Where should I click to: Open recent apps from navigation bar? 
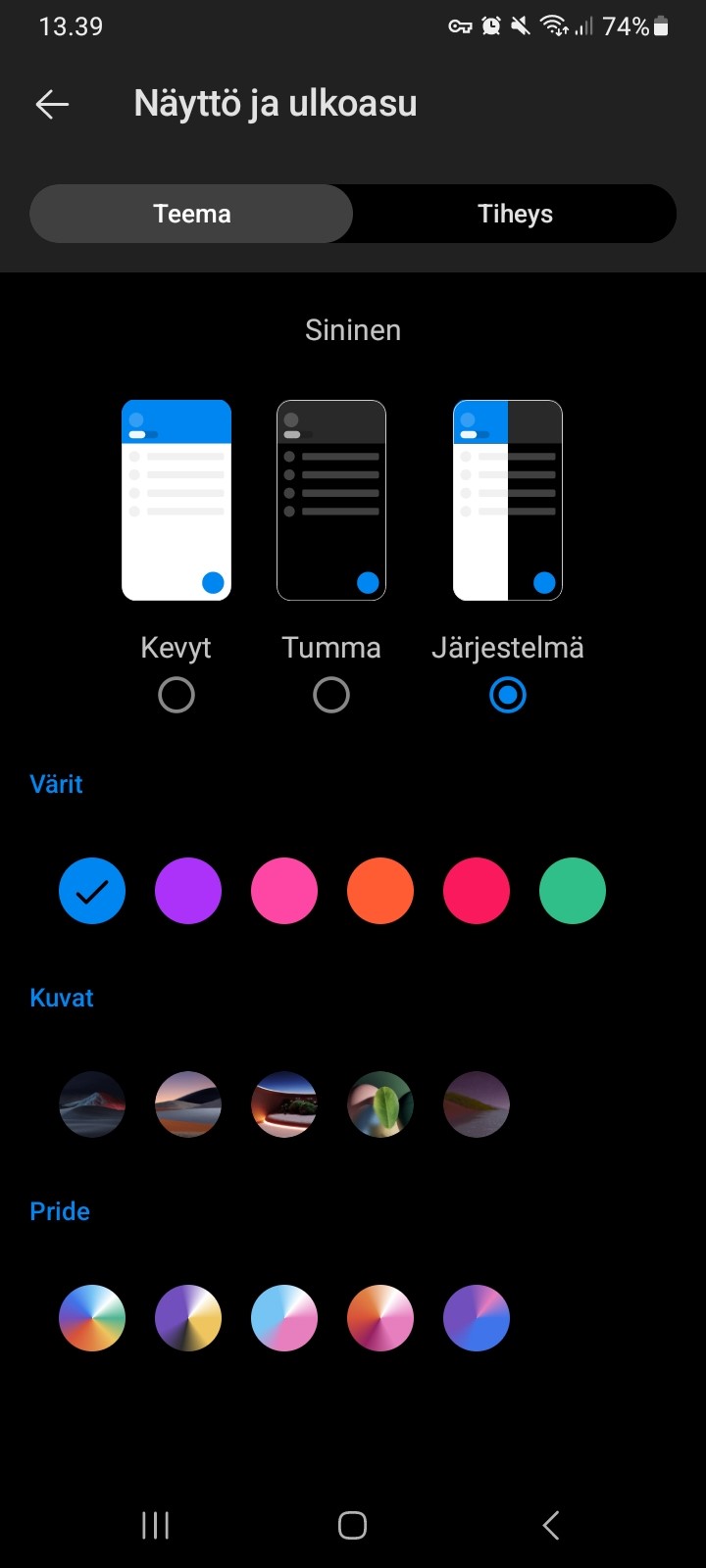(155, 1525)
